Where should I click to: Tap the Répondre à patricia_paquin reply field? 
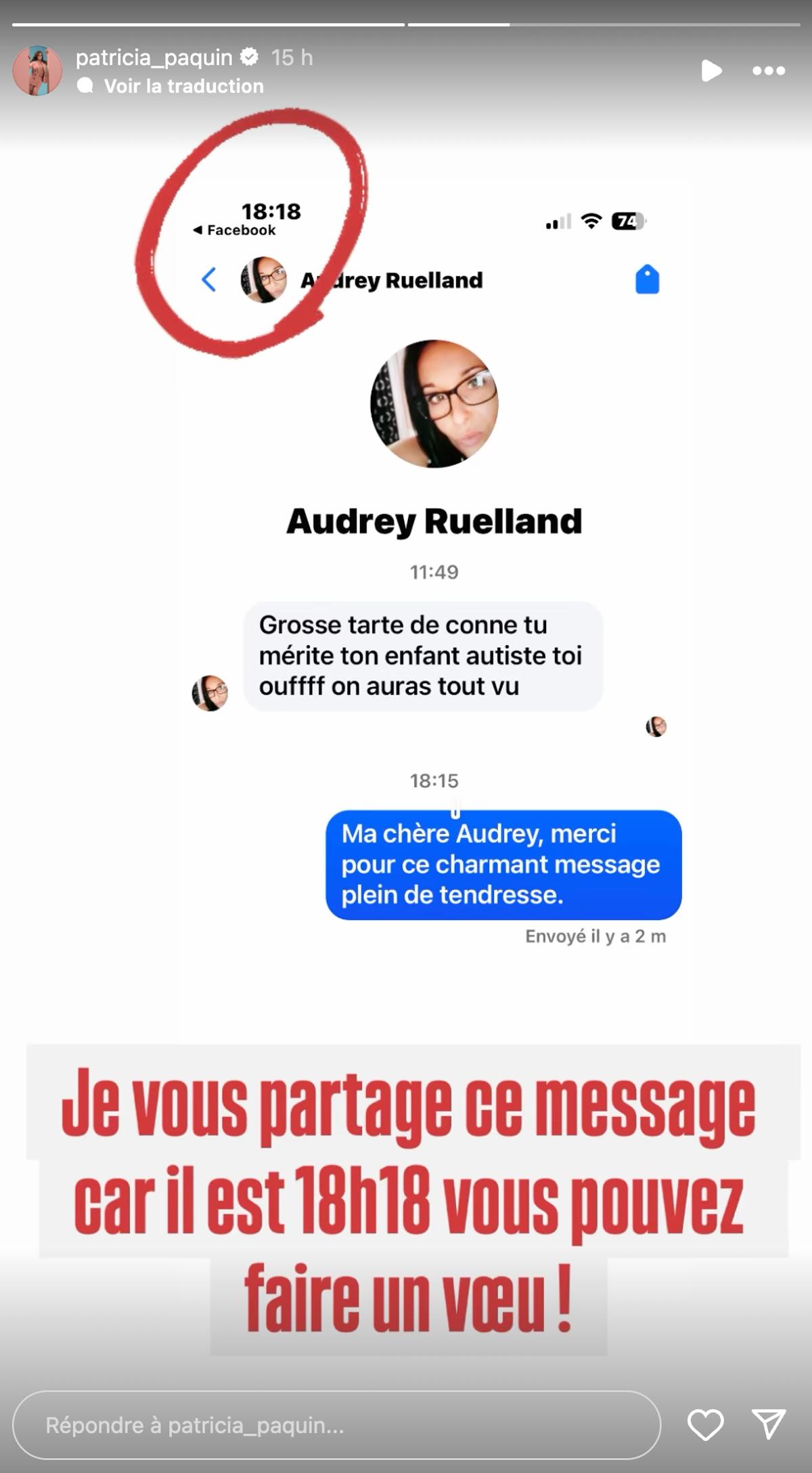336,1424
